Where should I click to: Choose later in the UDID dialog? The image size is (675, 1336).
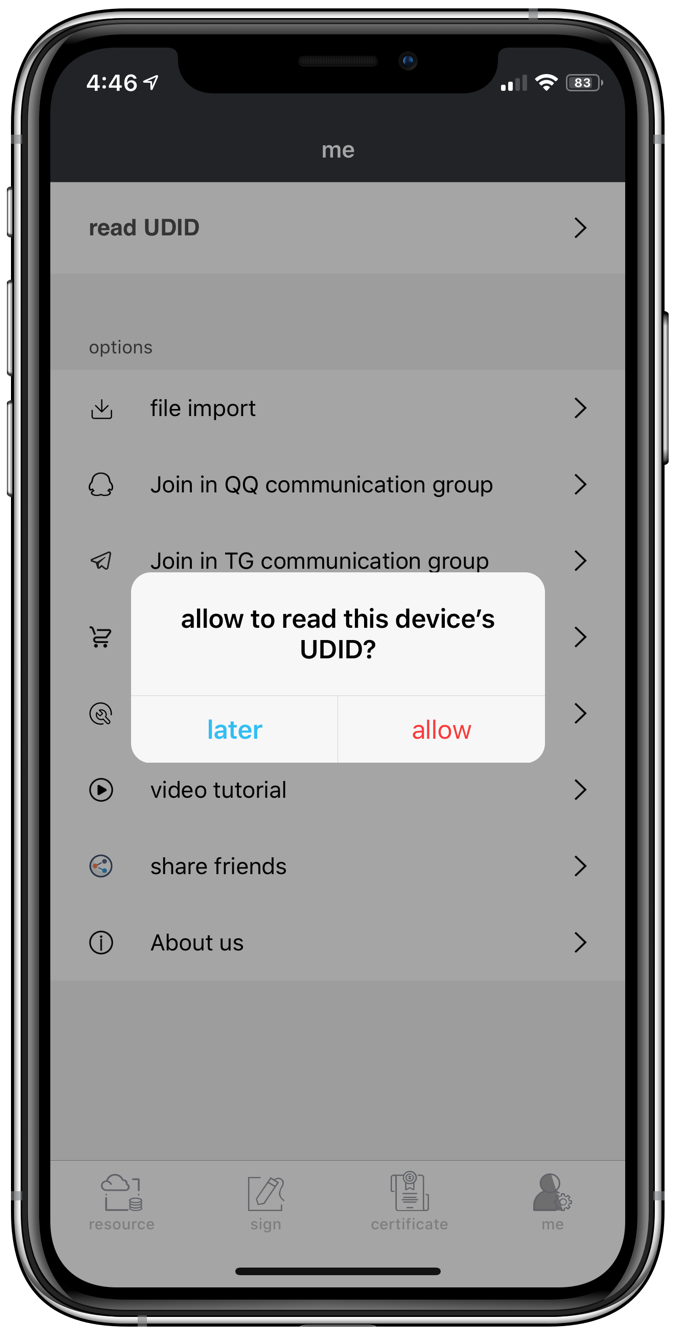tap(234, 730)
